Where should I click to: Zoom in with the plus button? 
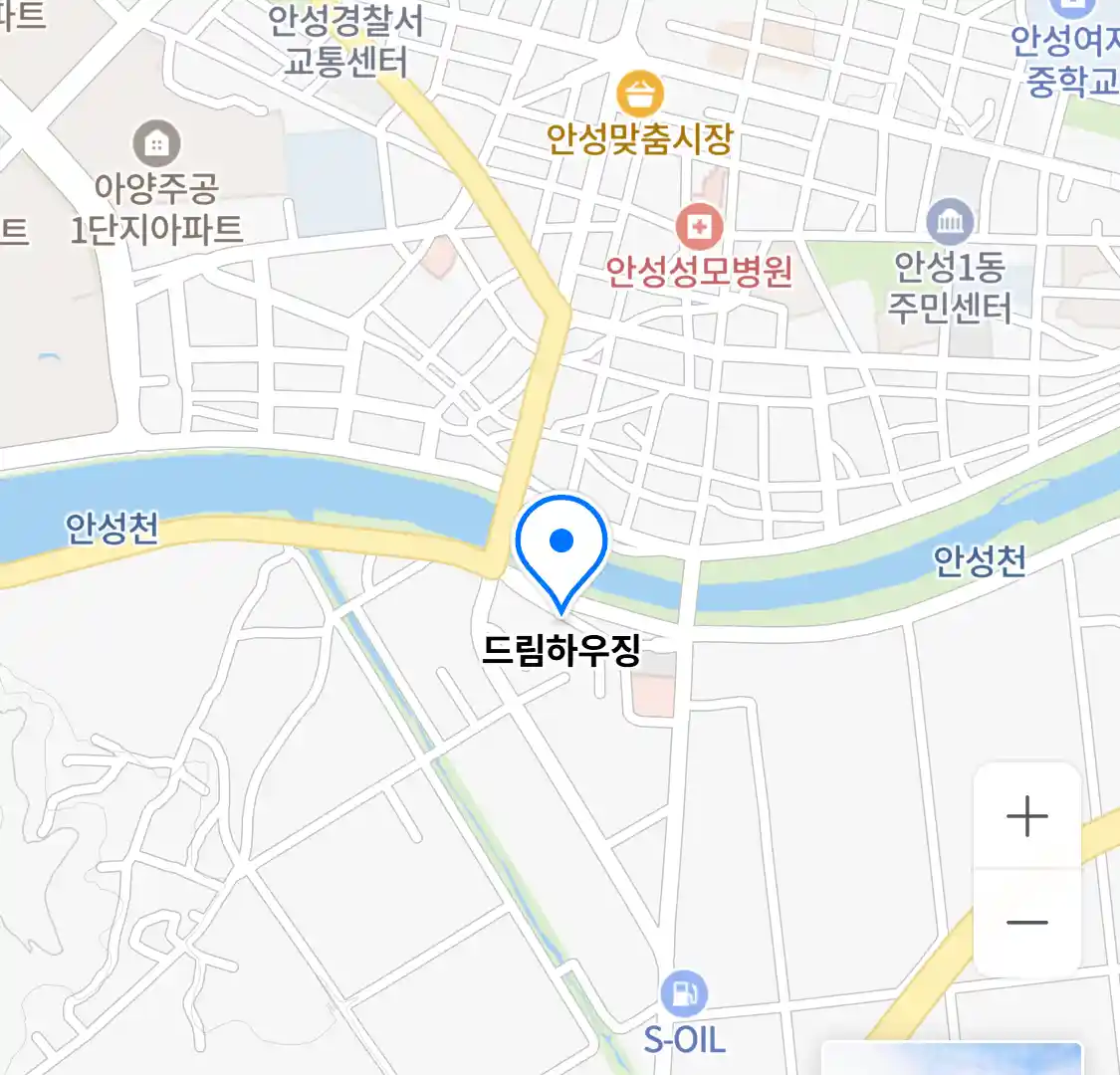click(1026, 817)
